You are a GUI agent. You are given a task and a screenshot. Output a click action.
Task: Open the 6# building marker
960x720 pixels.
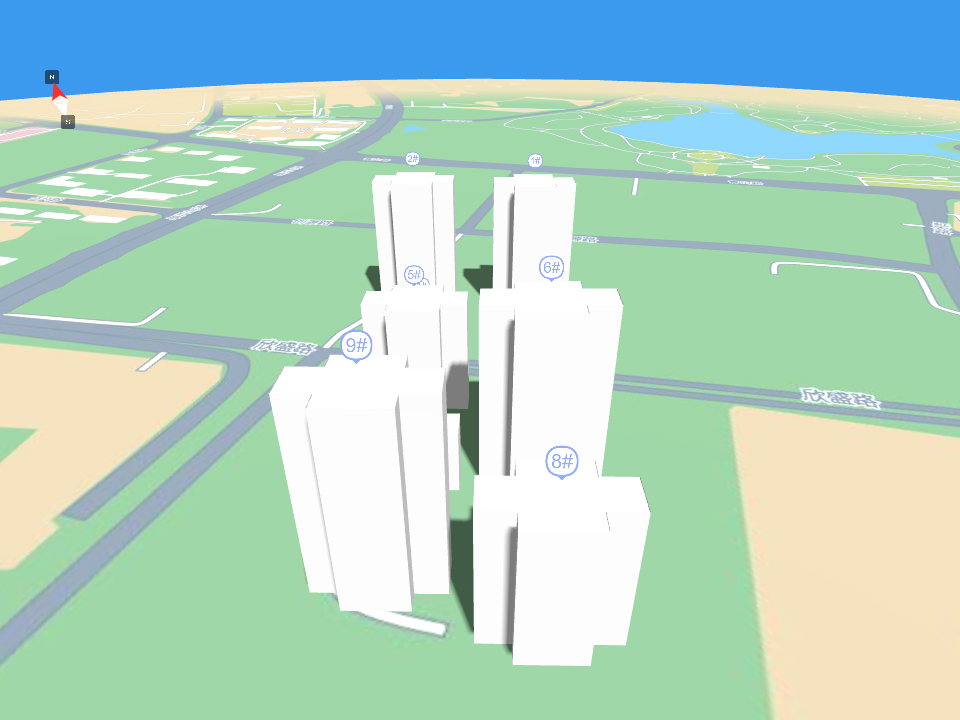point(551,267)
